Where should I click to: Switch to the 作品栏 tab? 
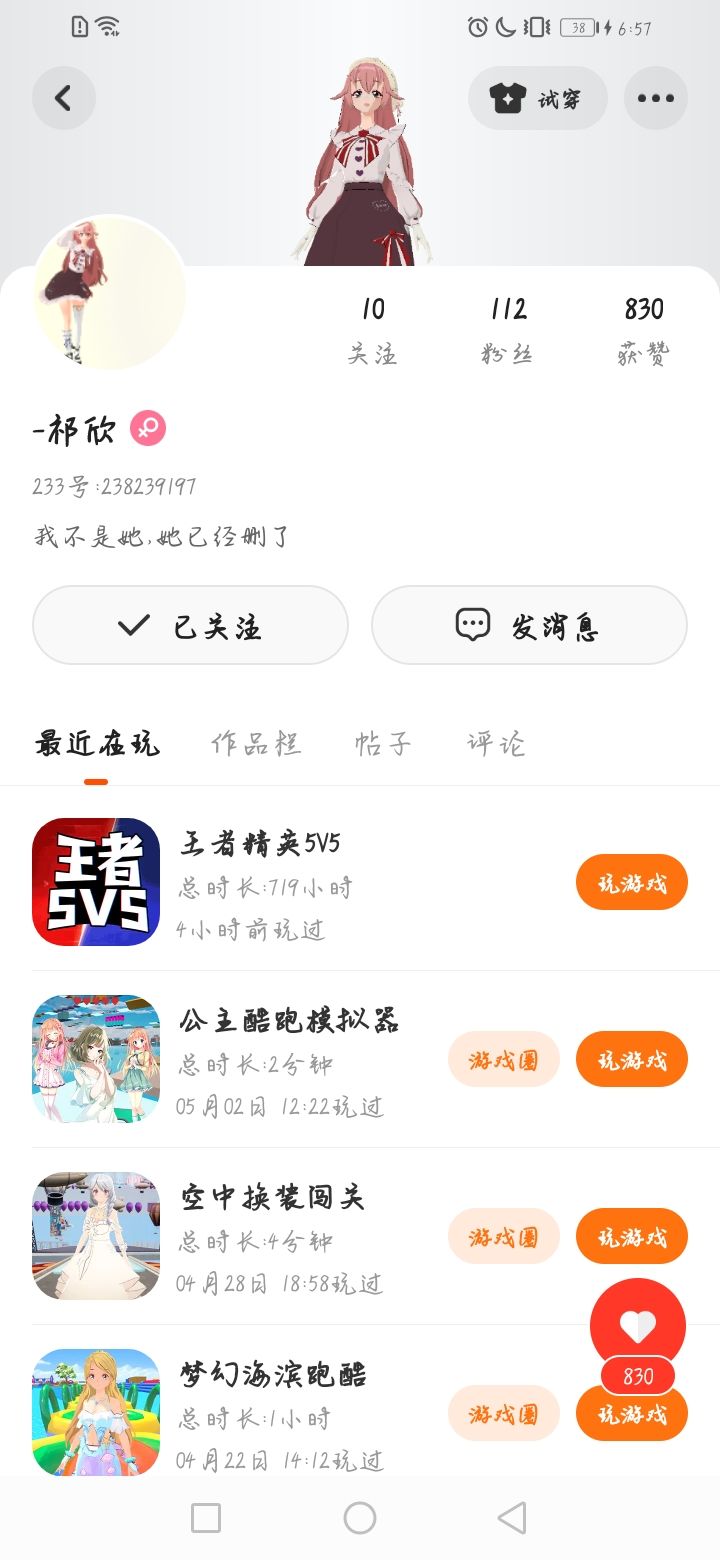pyautogui.click(x=256, y=744)
